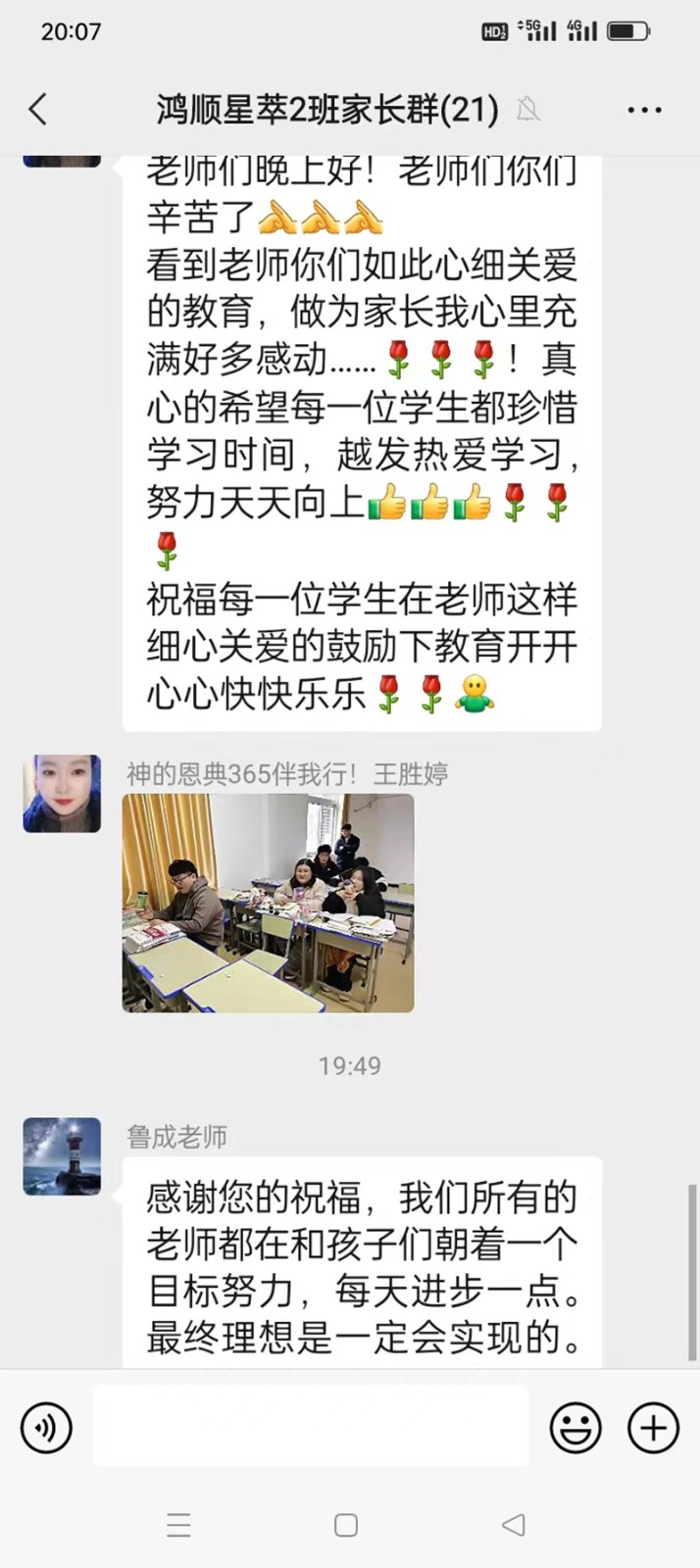View 鲁成老师's lighthouse avatar profile
700x1568 pixels.
(62, 1156)
